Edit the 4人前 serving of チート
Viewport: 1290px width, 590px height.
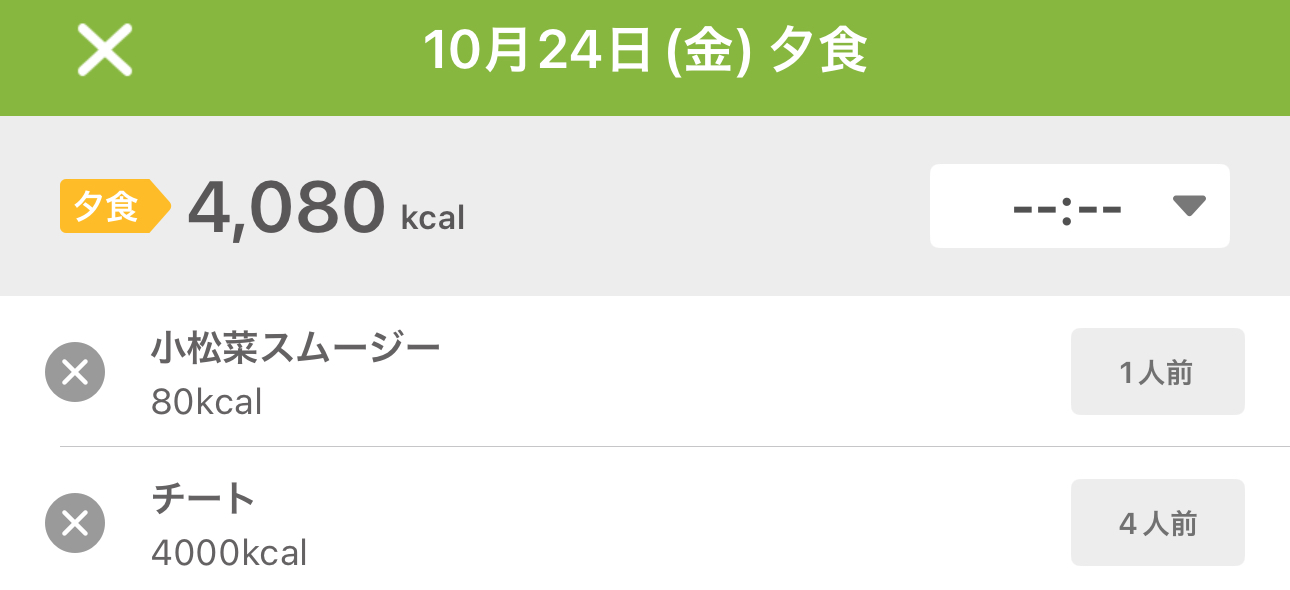click(x=1157, y=523)
